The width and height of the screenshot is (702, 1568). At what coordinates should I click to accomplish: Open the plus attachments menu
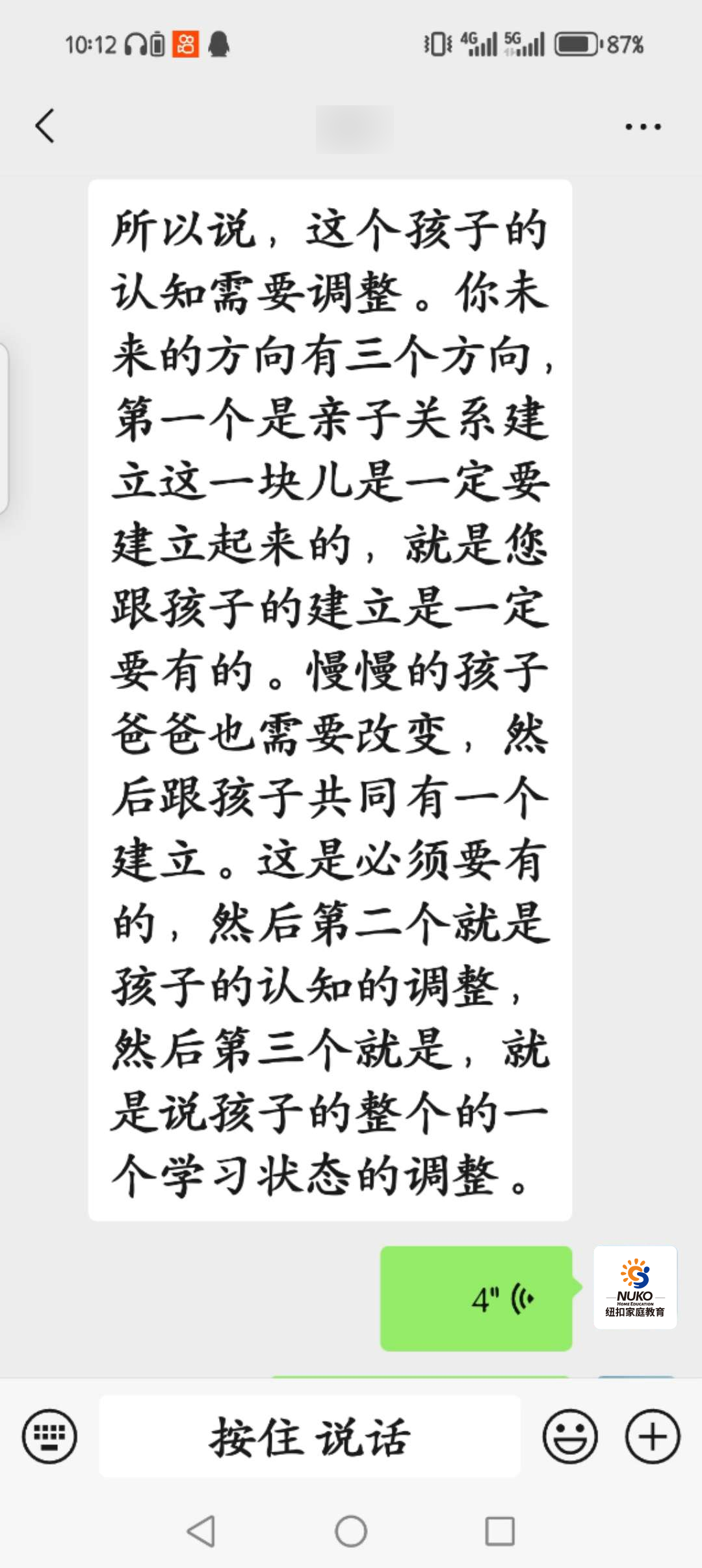[x=653, y=1436]
